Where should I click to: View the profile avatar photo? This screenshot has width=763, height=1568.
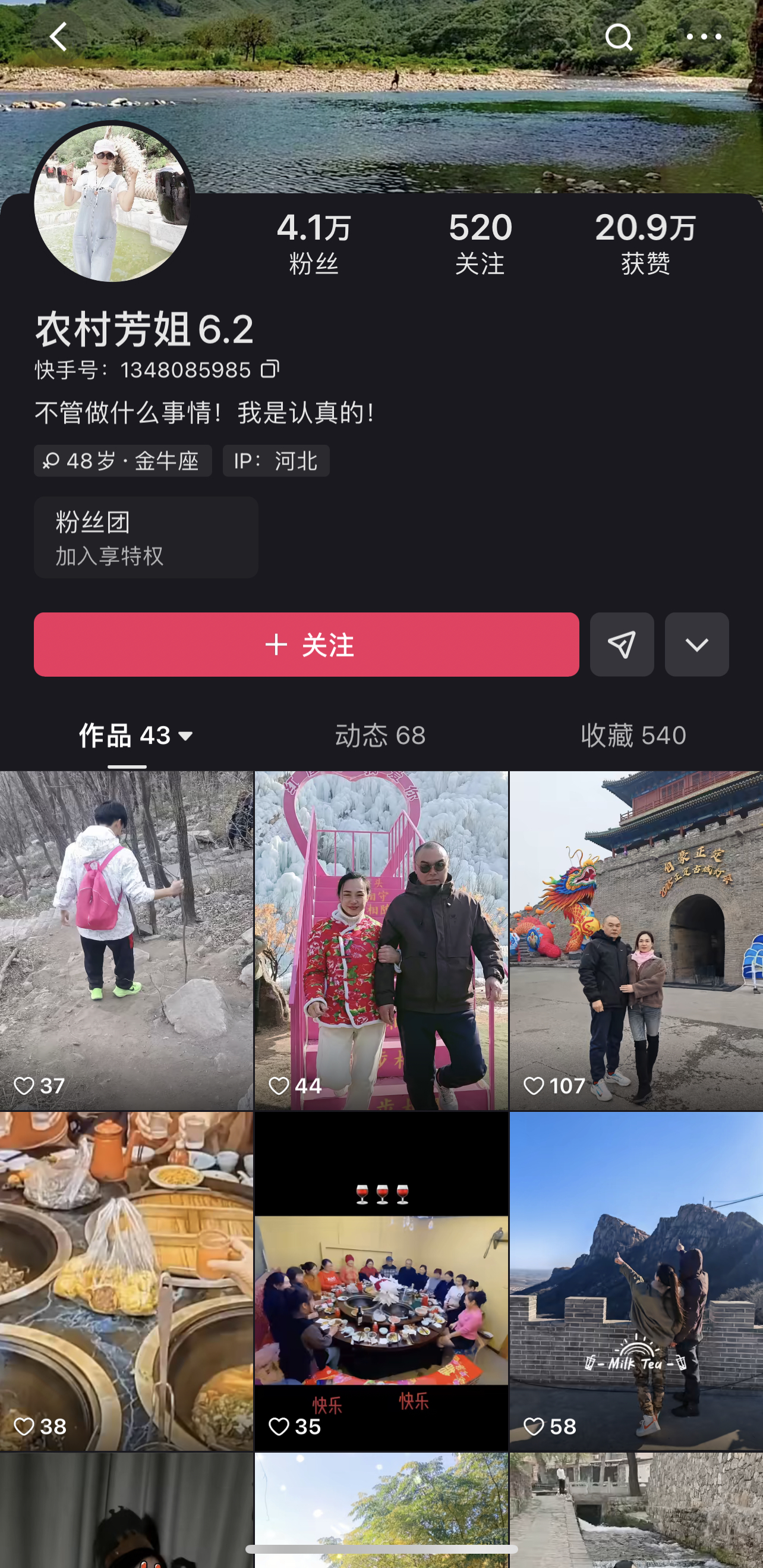112,203
